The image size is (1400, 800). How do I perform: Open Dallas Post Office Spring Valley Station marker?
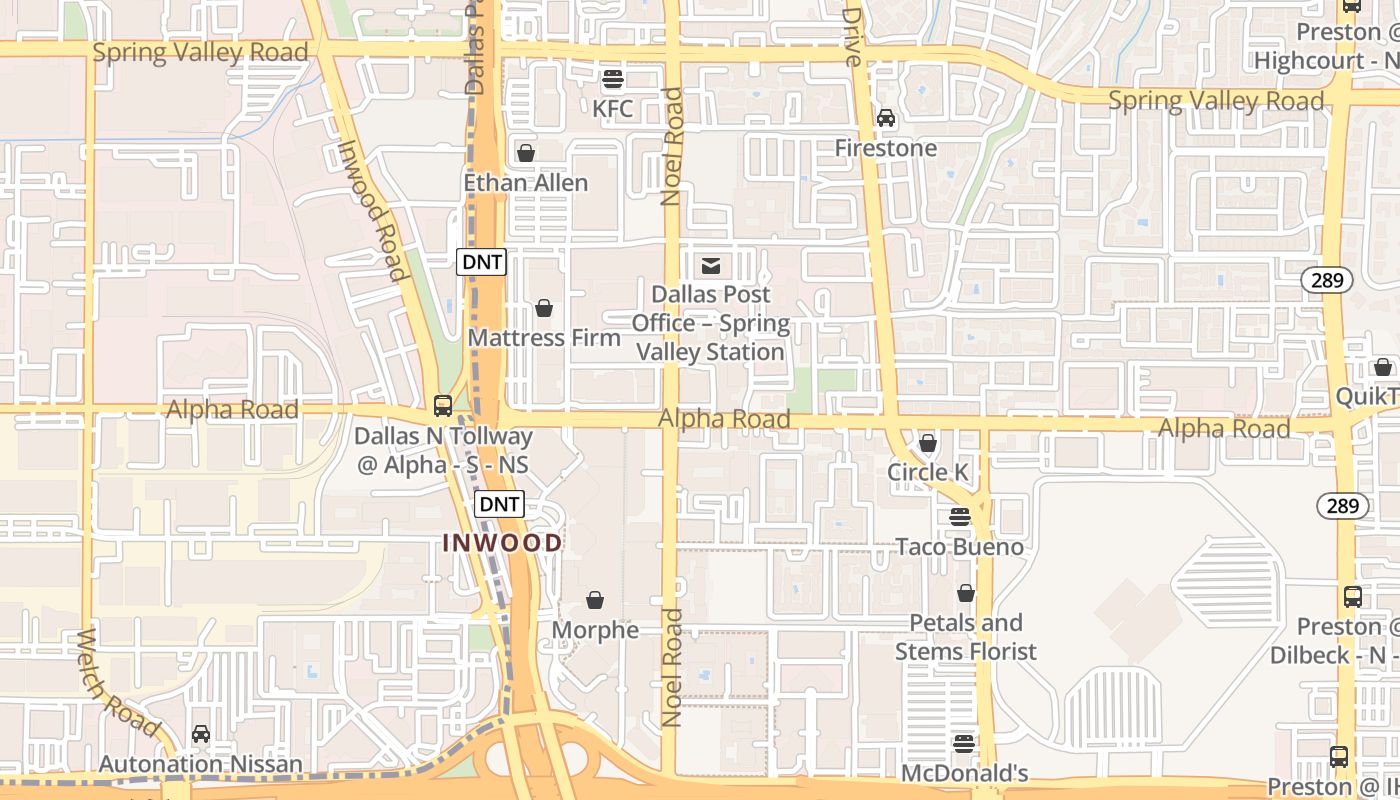click(711, 265)
